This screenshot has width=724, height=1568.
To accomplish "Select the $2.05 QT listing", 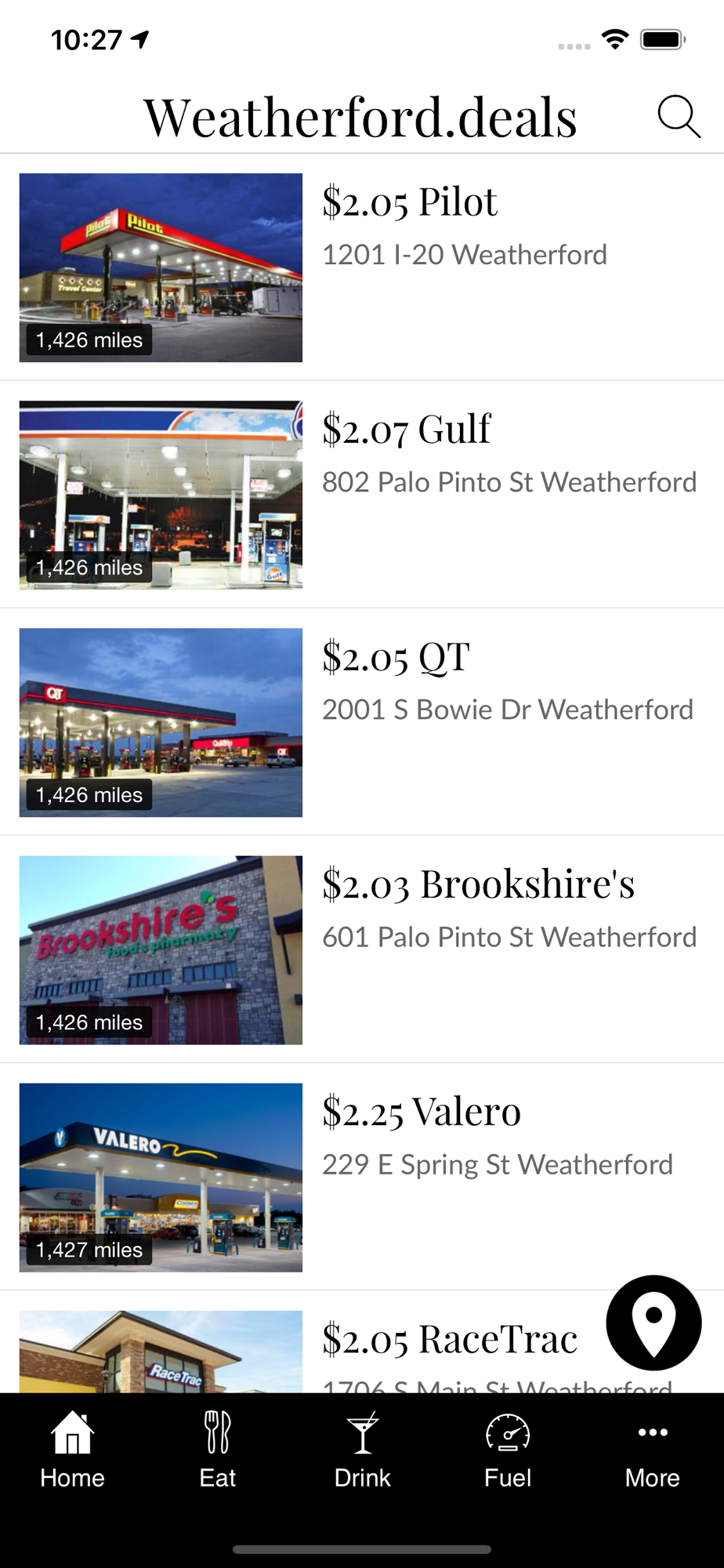I will [396, 657].
